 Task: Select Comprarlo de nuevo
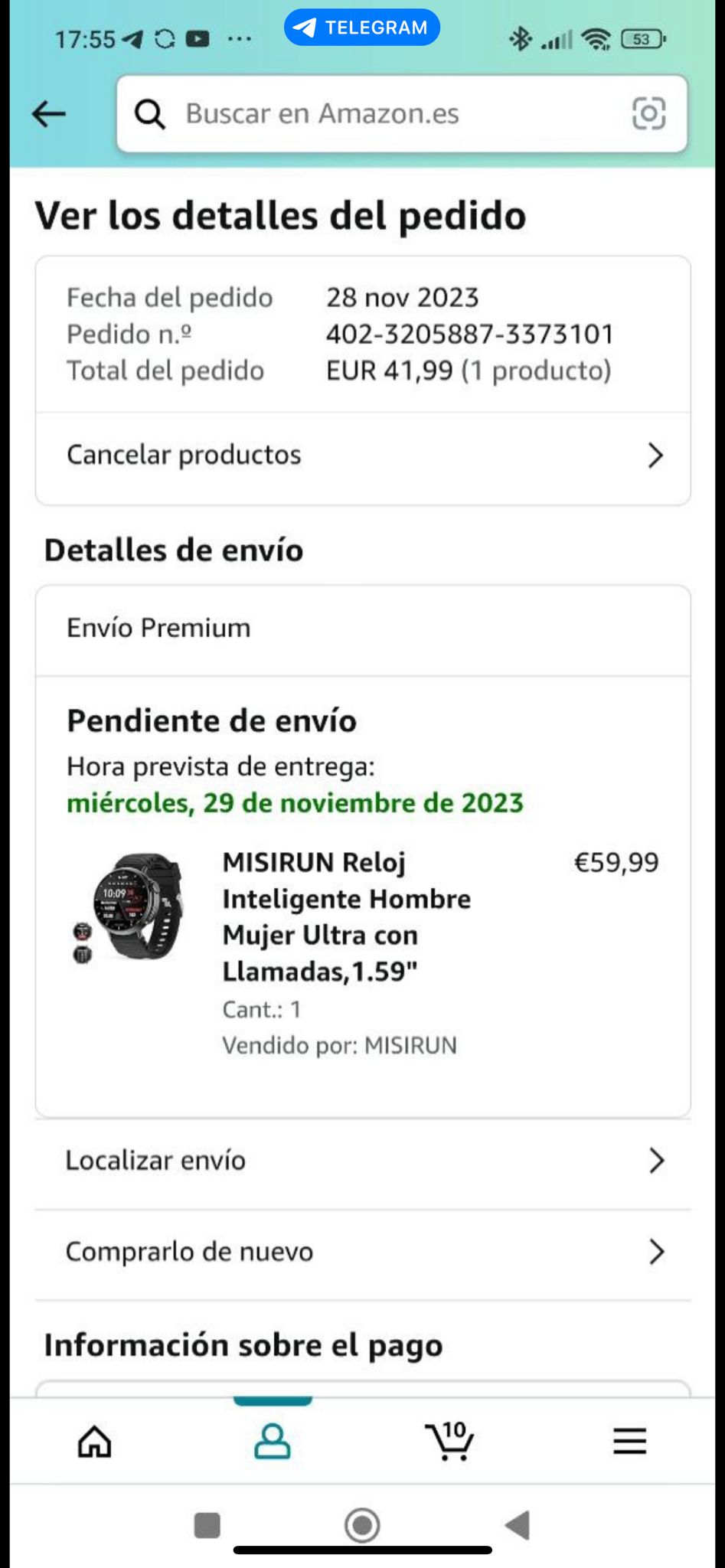point(363,1253)
